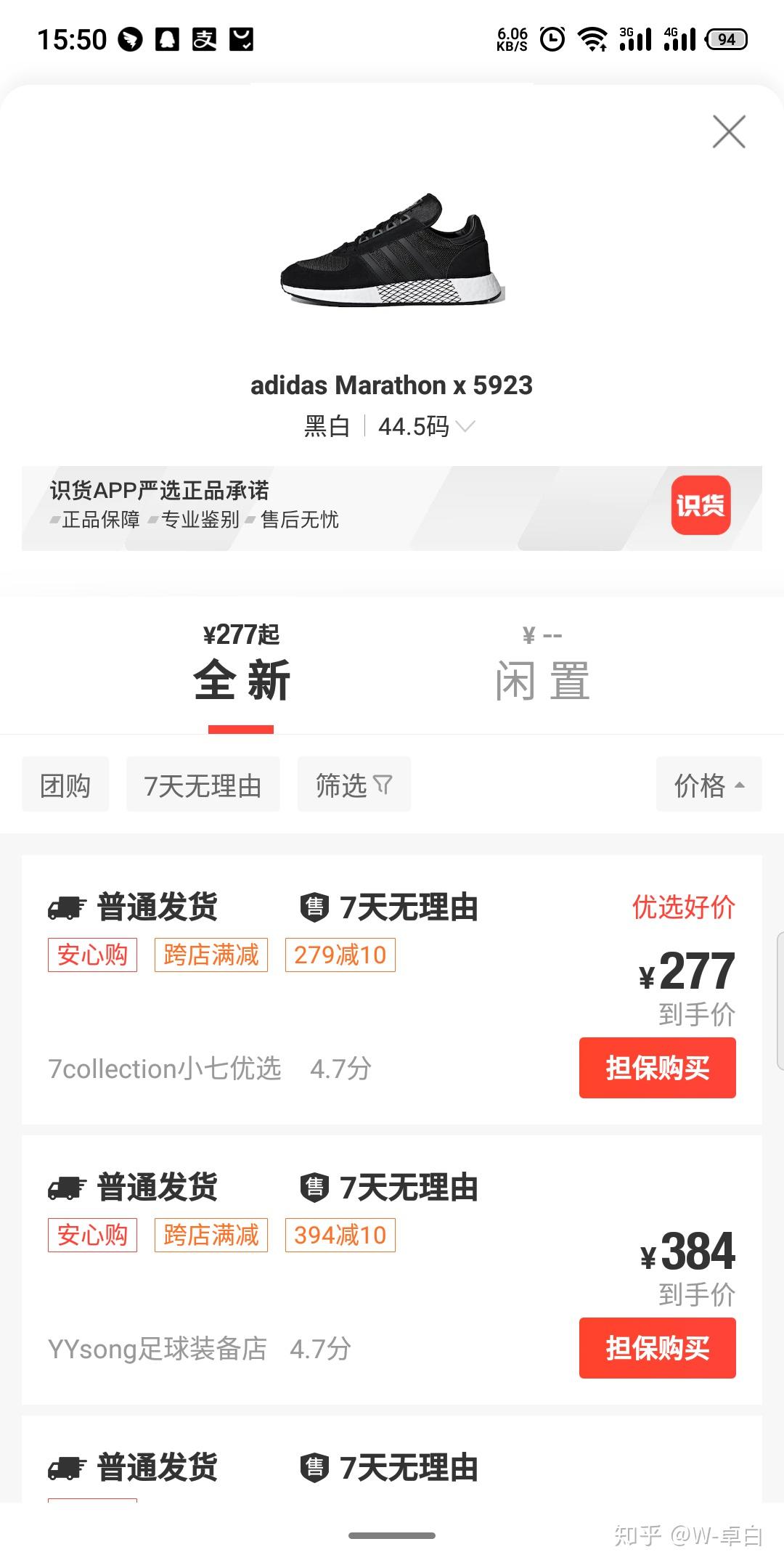Open the 筛选 filter options
784x1568 pixels.
click(354, 785)
